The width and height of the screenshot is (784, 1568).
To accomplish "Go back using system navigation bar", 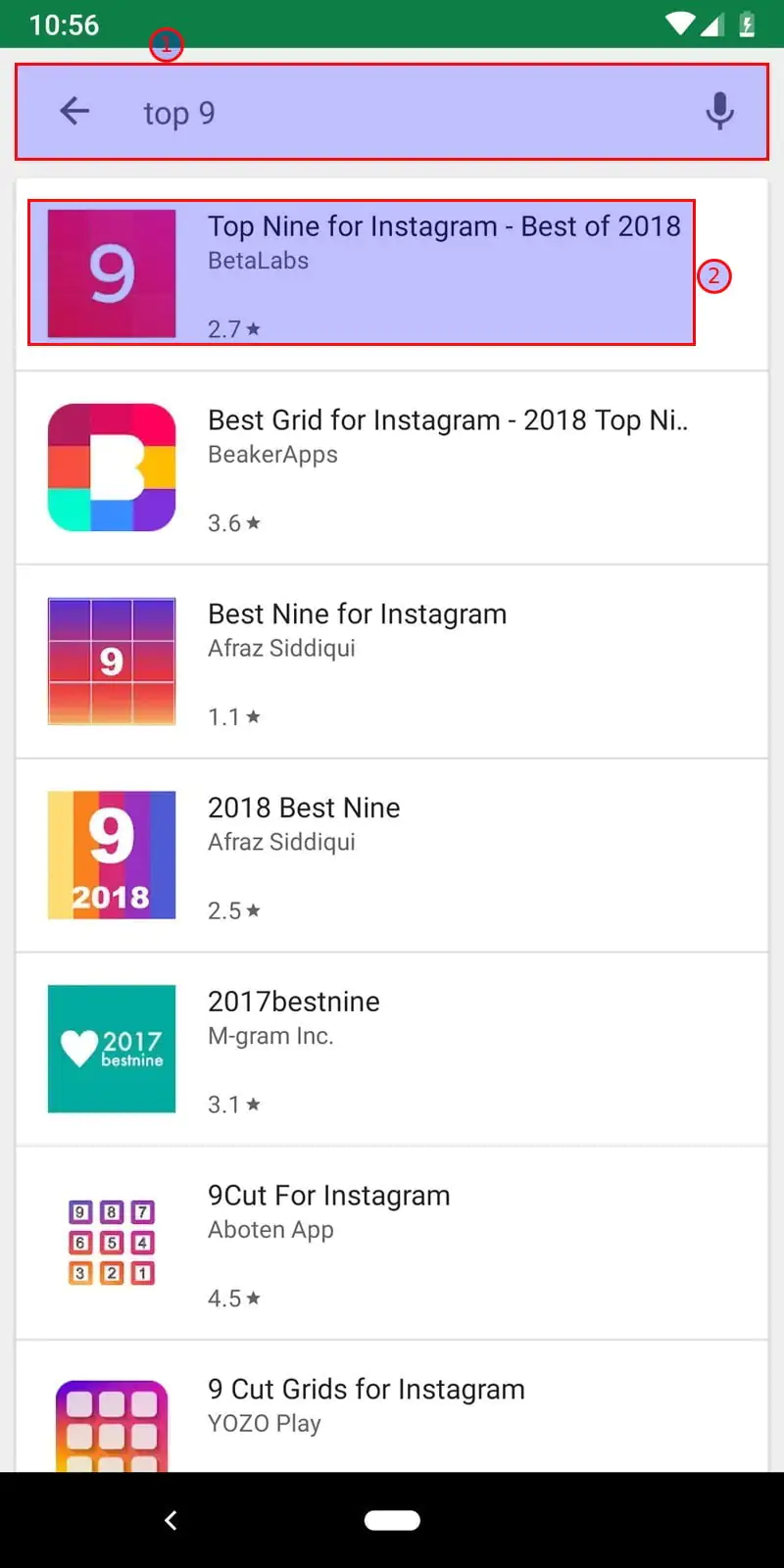I will click(171, 1520).
